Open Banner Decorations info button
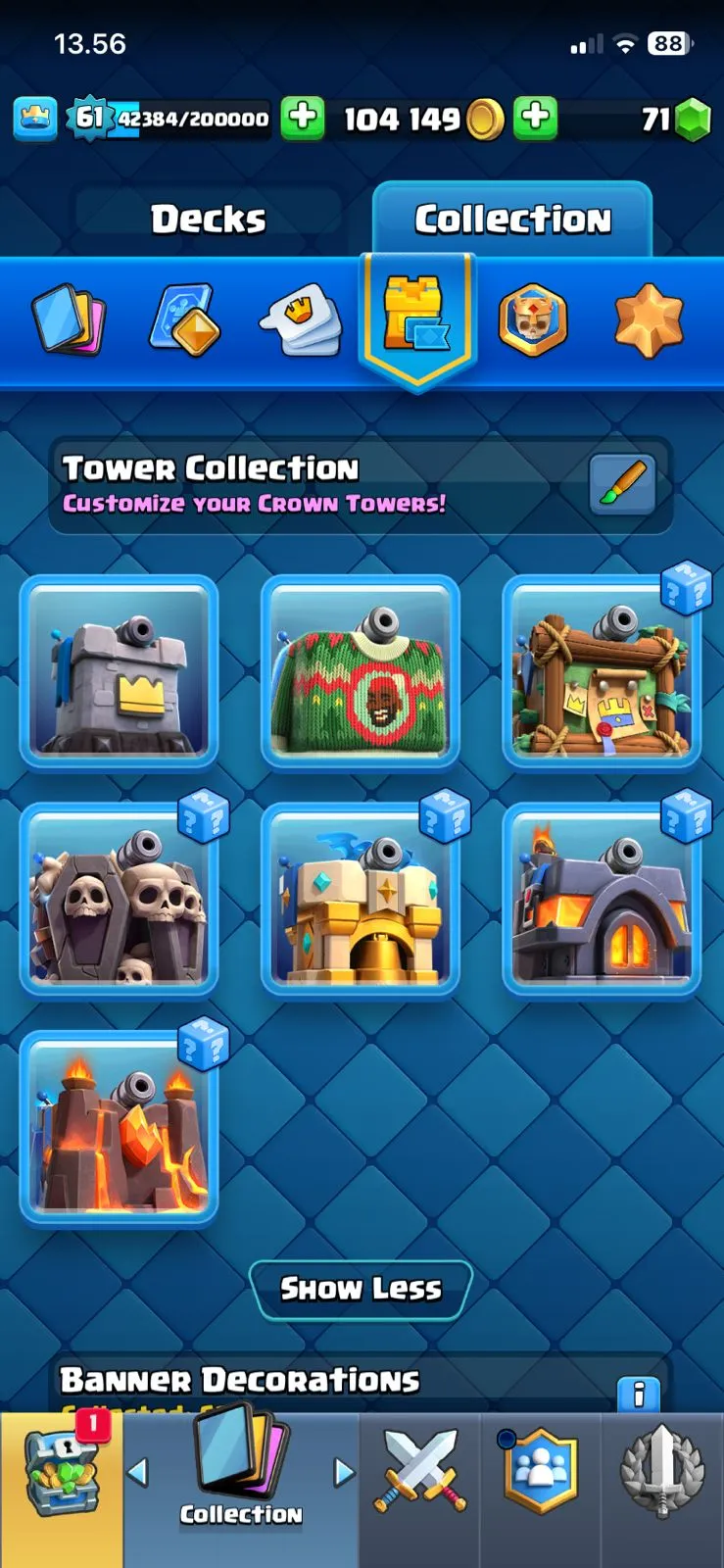This screenshot has height=1568, width=724. pyautogui.click(x=639, y=1393)
